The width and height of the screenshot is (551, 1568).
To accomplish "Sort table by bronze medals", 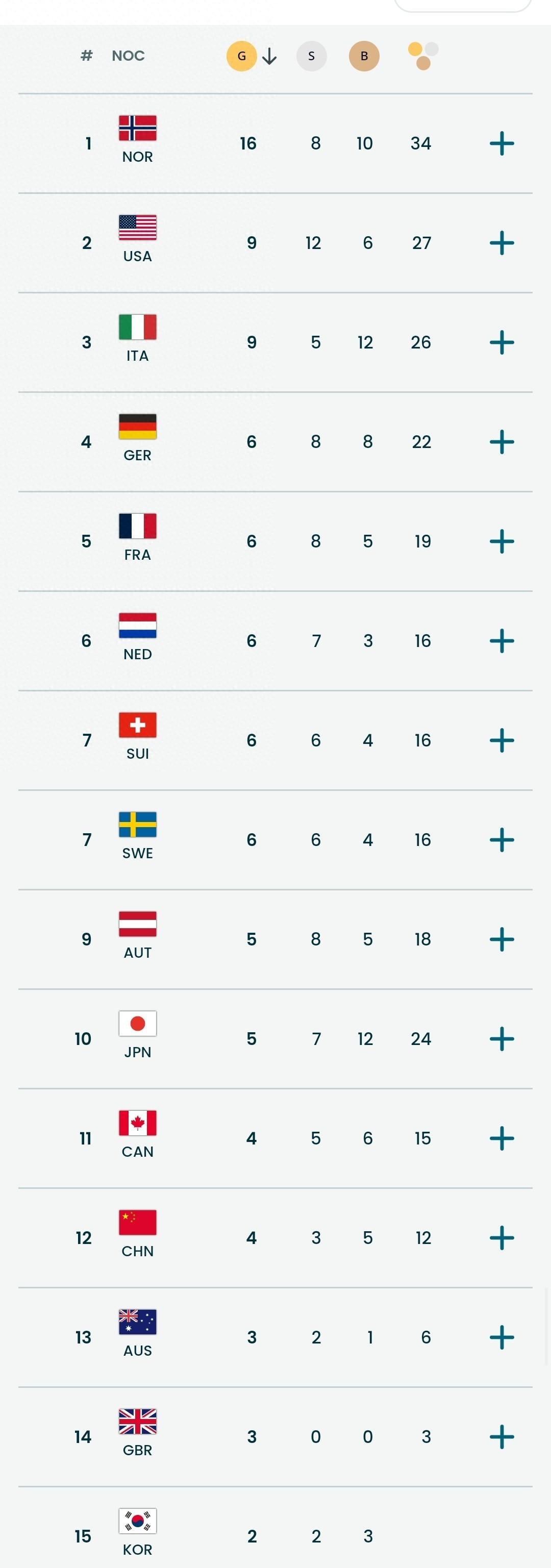I will [364, 56].
